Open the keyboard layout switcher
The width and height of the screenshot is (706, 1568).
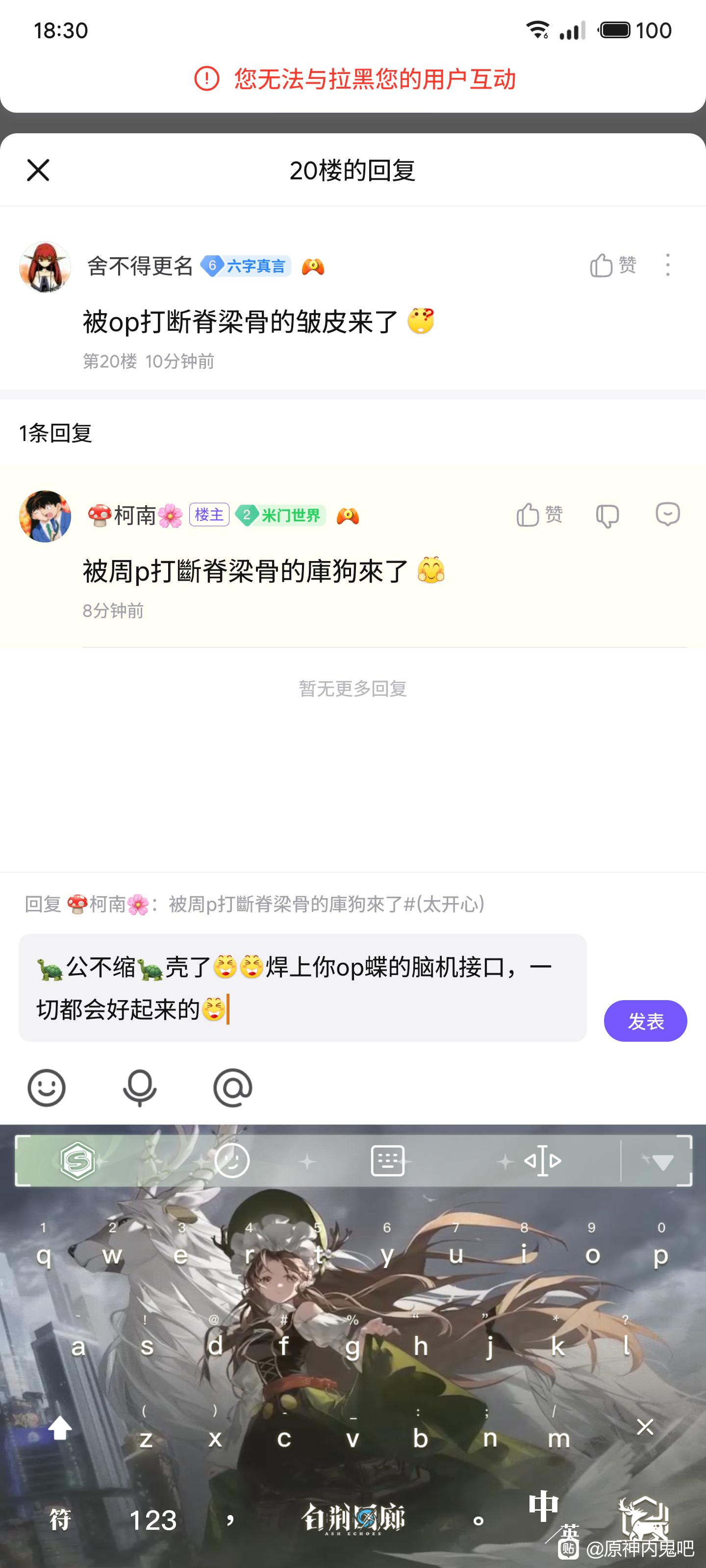click(x=387, y=1161)
